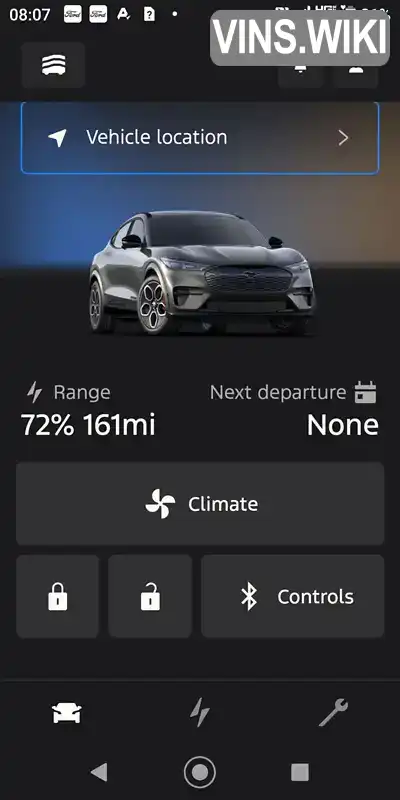400x800 pixels.
Task: Switch to the service wrench tab
Action: tap(333, 712)
